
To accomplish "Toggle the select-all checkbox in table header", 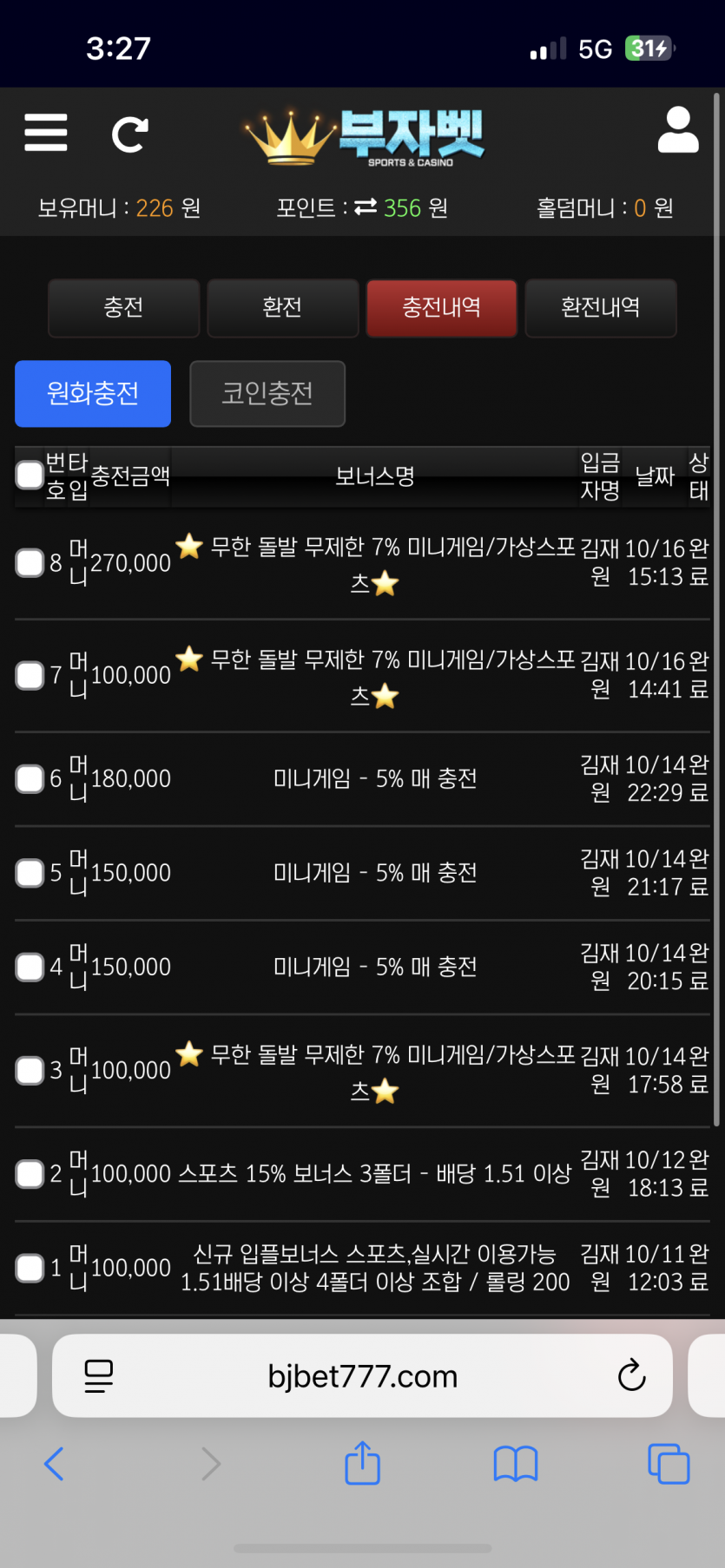I will pyautogui.click(x=30, y=475).
